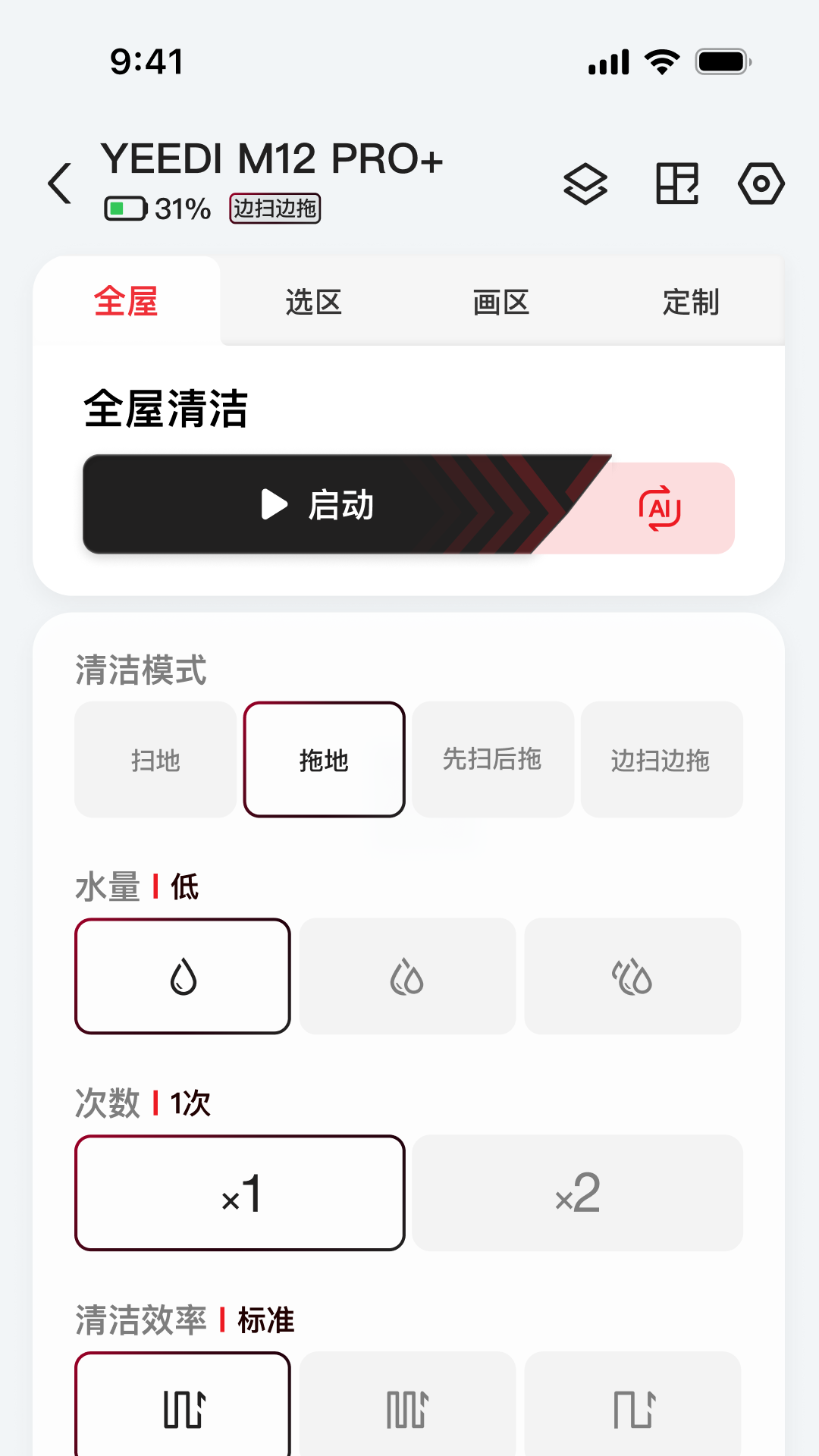Tap the 边扫边拖 status badge
The width and height of the screenshot is (819, 1456).
[x=275, y=209]
